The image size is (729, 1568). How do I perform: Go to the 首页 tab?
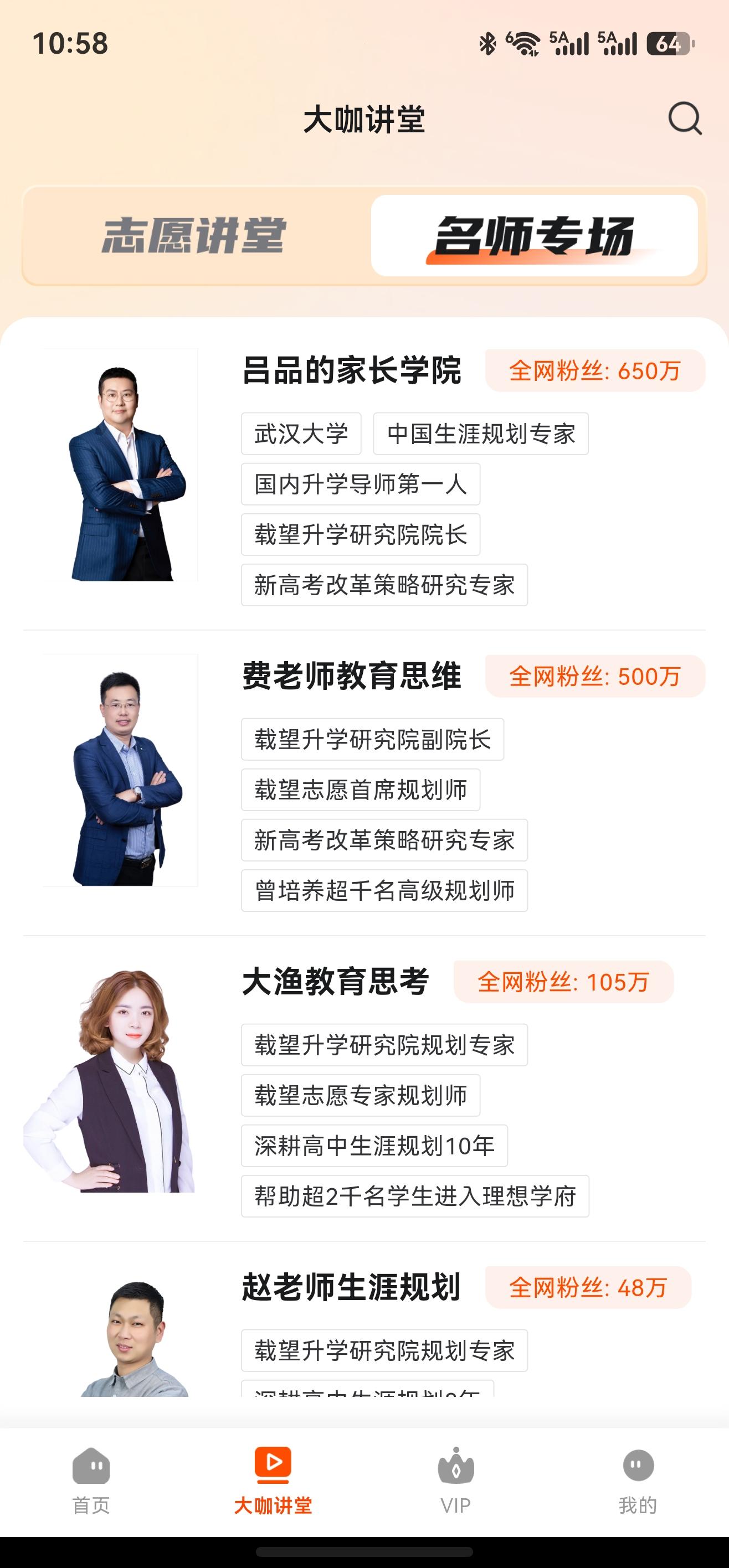tap(91, 1482)
